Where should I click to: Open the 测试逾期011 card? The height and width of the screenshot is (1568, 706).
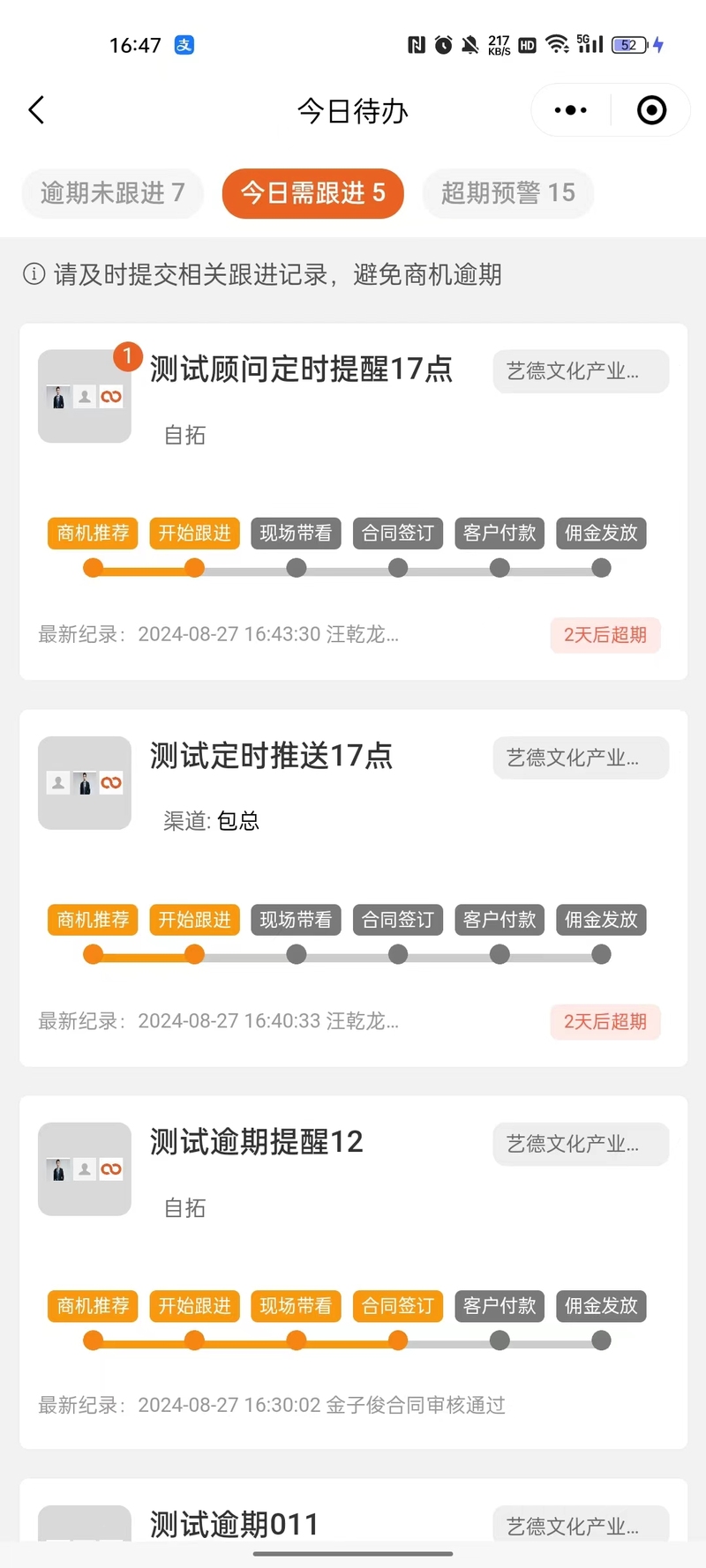[x=353, y=1511]
